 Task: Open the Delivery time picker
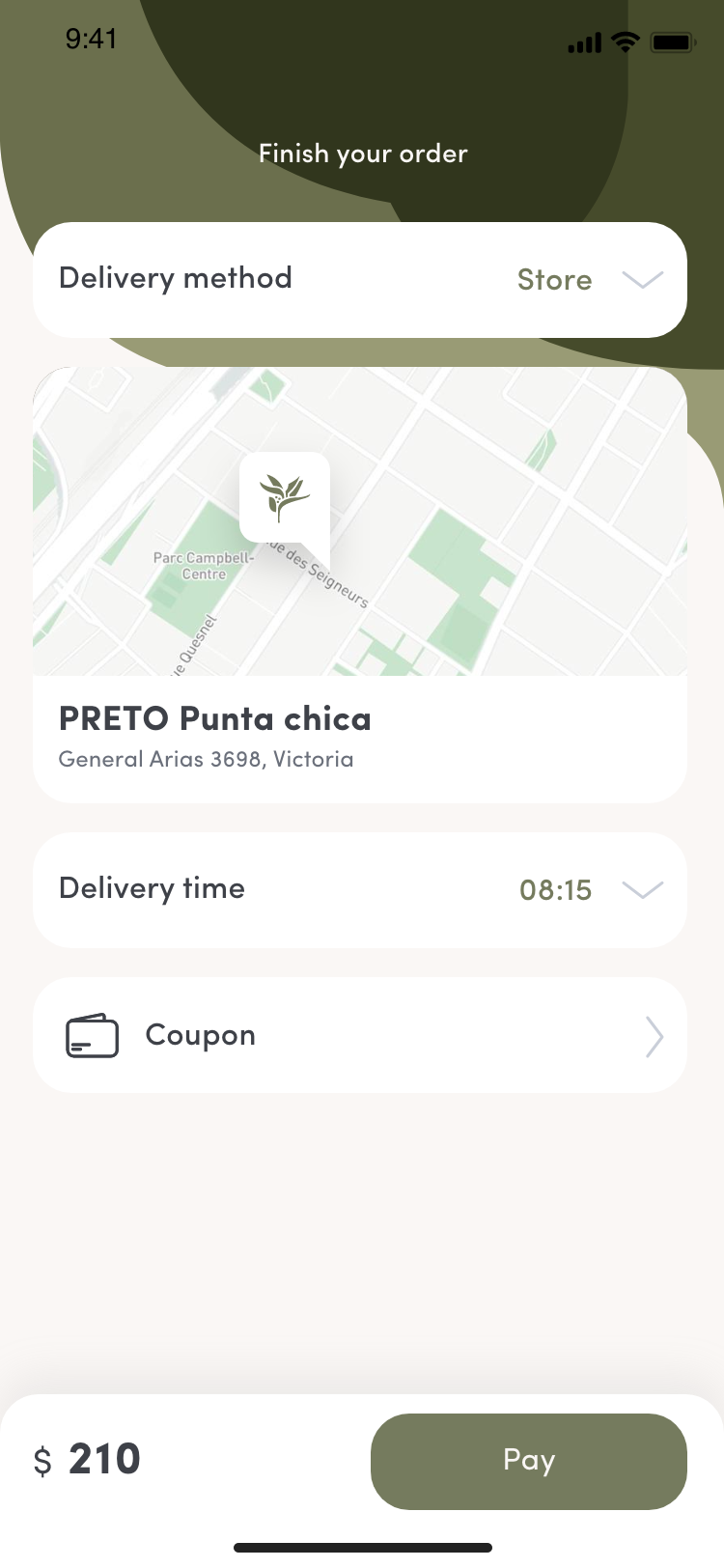359,890
